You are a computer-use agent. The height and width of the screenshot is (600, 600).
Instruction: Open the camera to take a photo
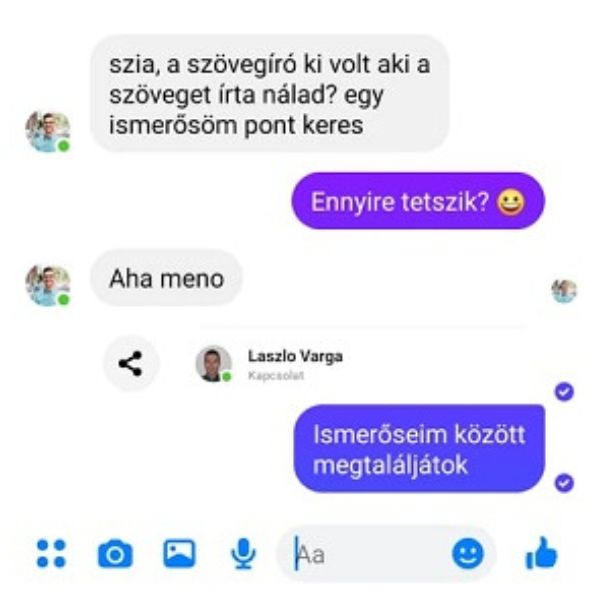(x=114, y=553)
